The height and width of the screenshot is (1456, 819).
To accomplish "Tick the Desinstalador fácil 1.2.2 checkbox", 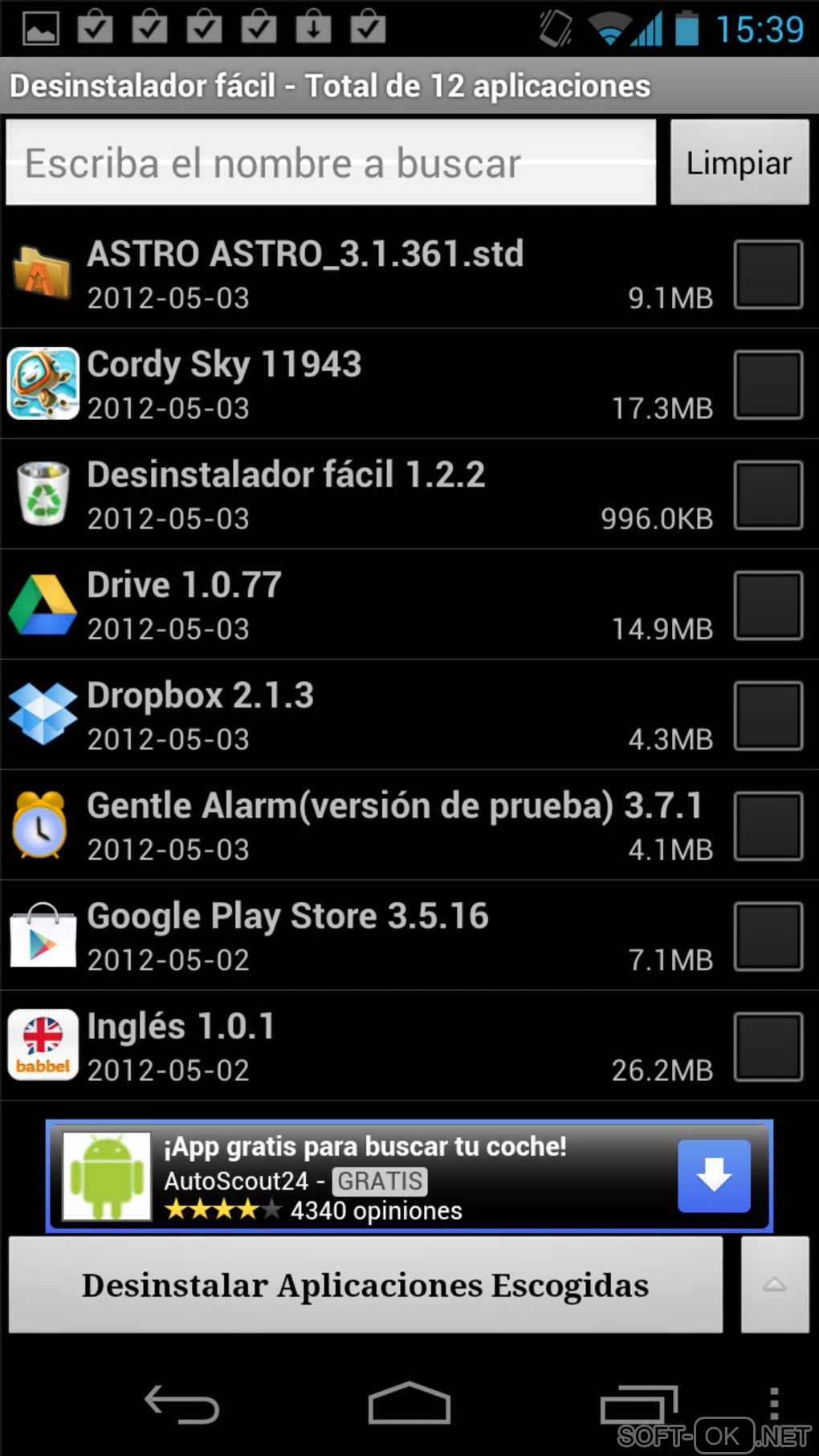I will [768, 495].
